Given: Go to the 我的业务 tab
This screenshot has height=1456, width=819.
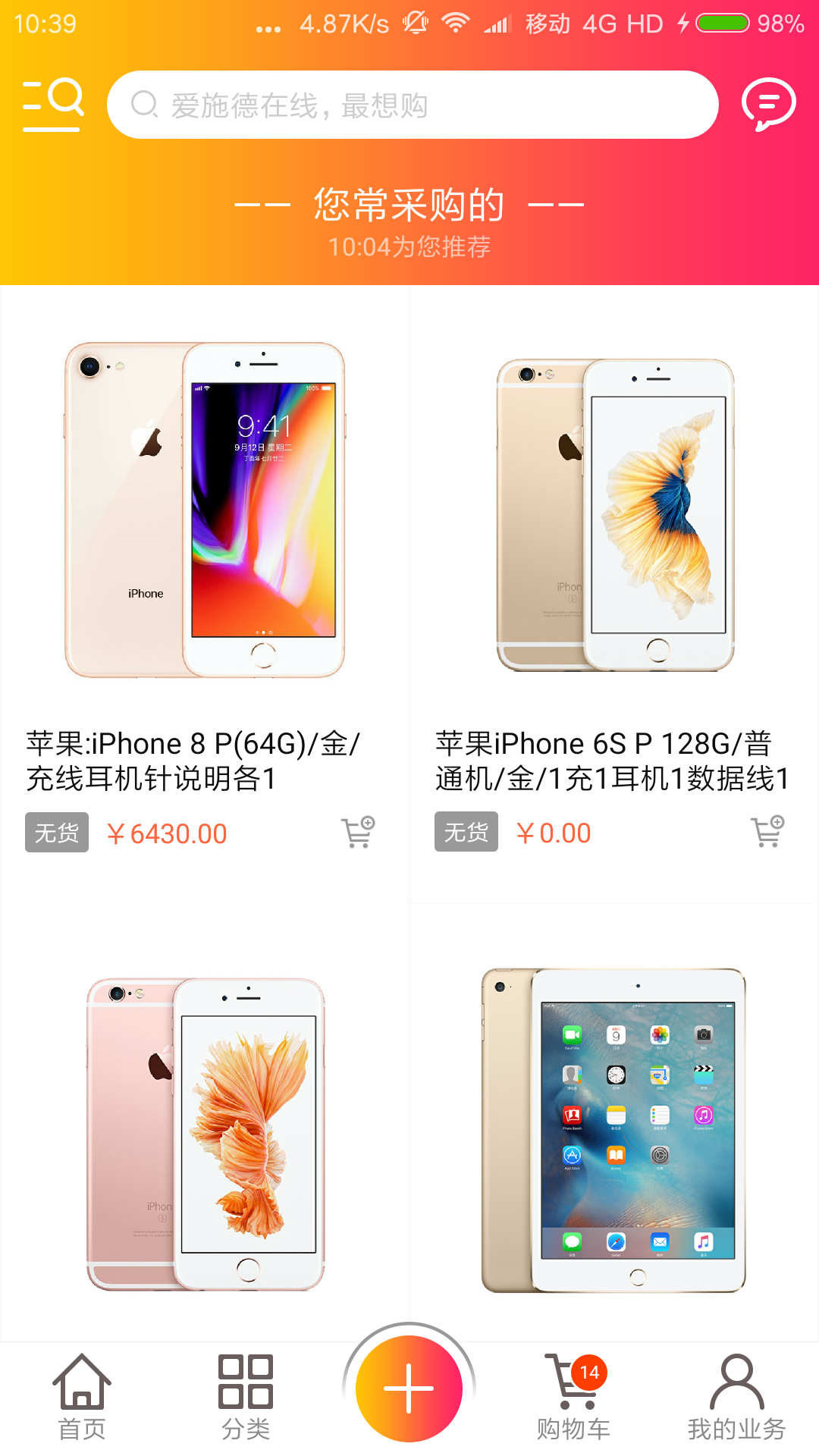Looking at the screenshot, I should (736, 1397).
